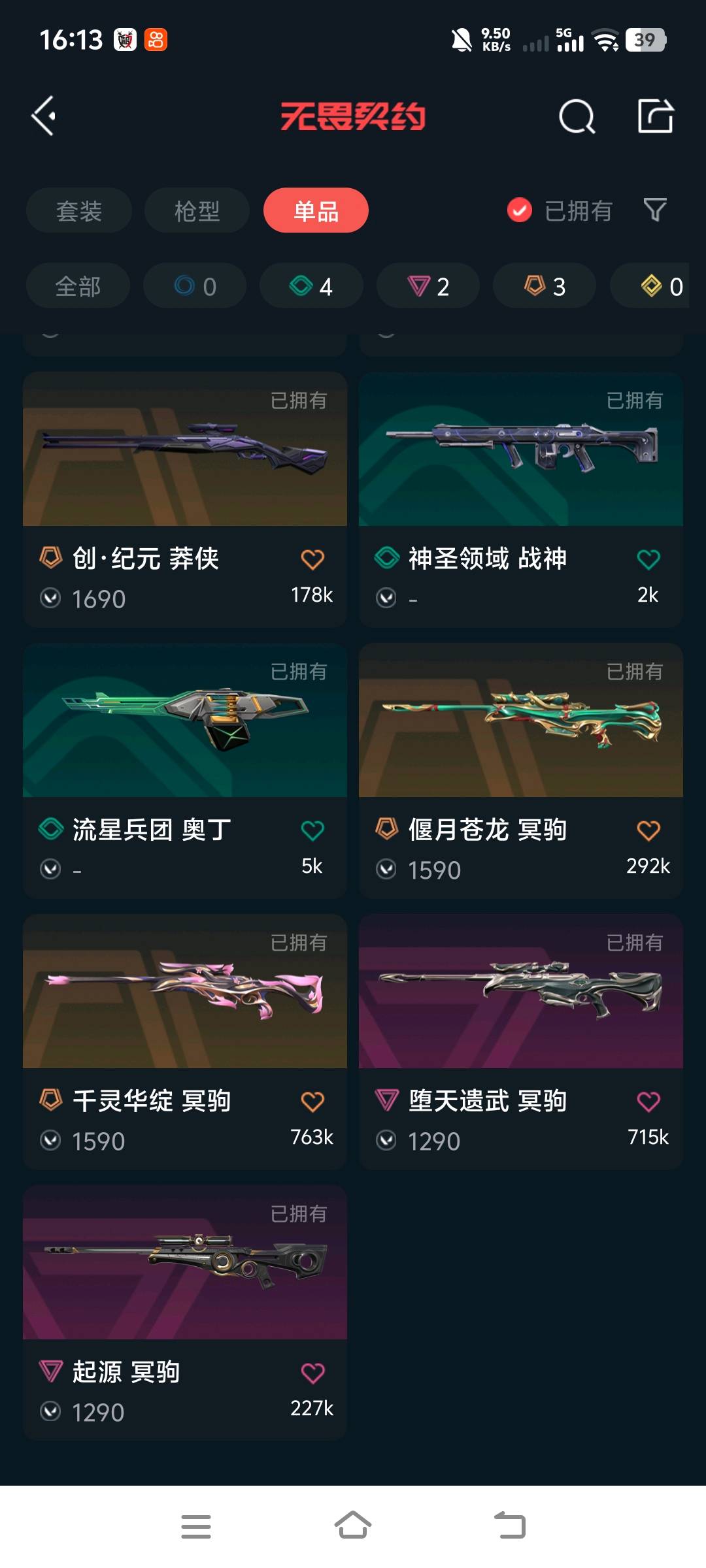
Task: Like the 千灵华绽 冥驹 skin
Action: (x=312, y=1102)
